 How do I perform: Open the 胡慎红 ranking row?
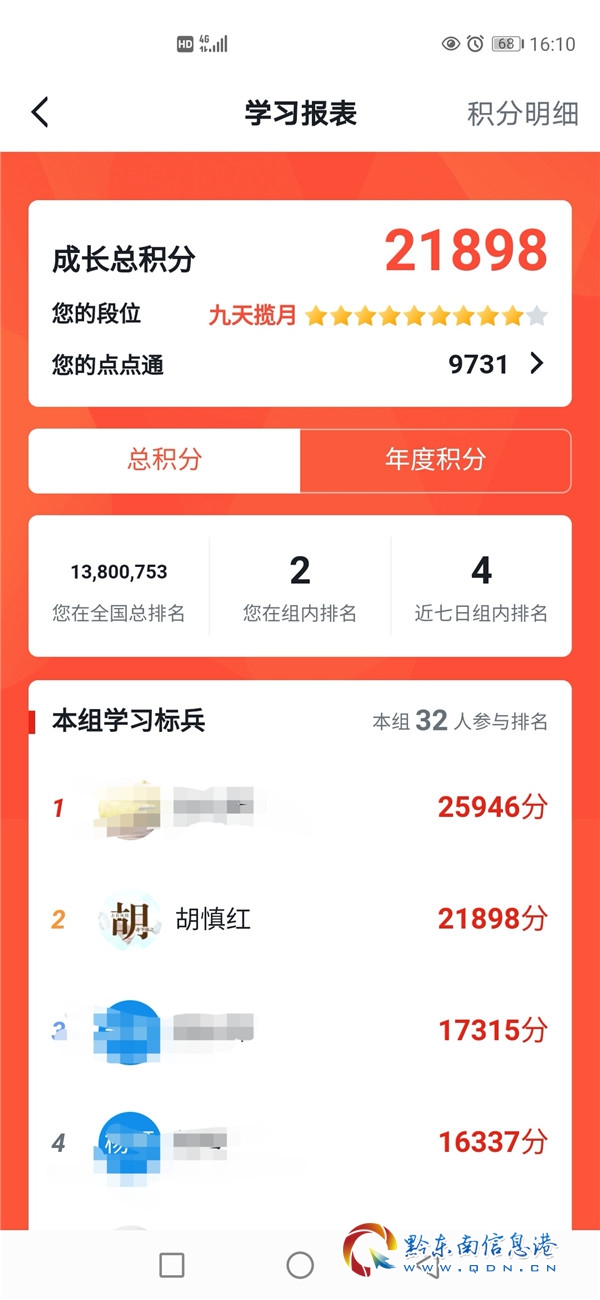[300, 918]
